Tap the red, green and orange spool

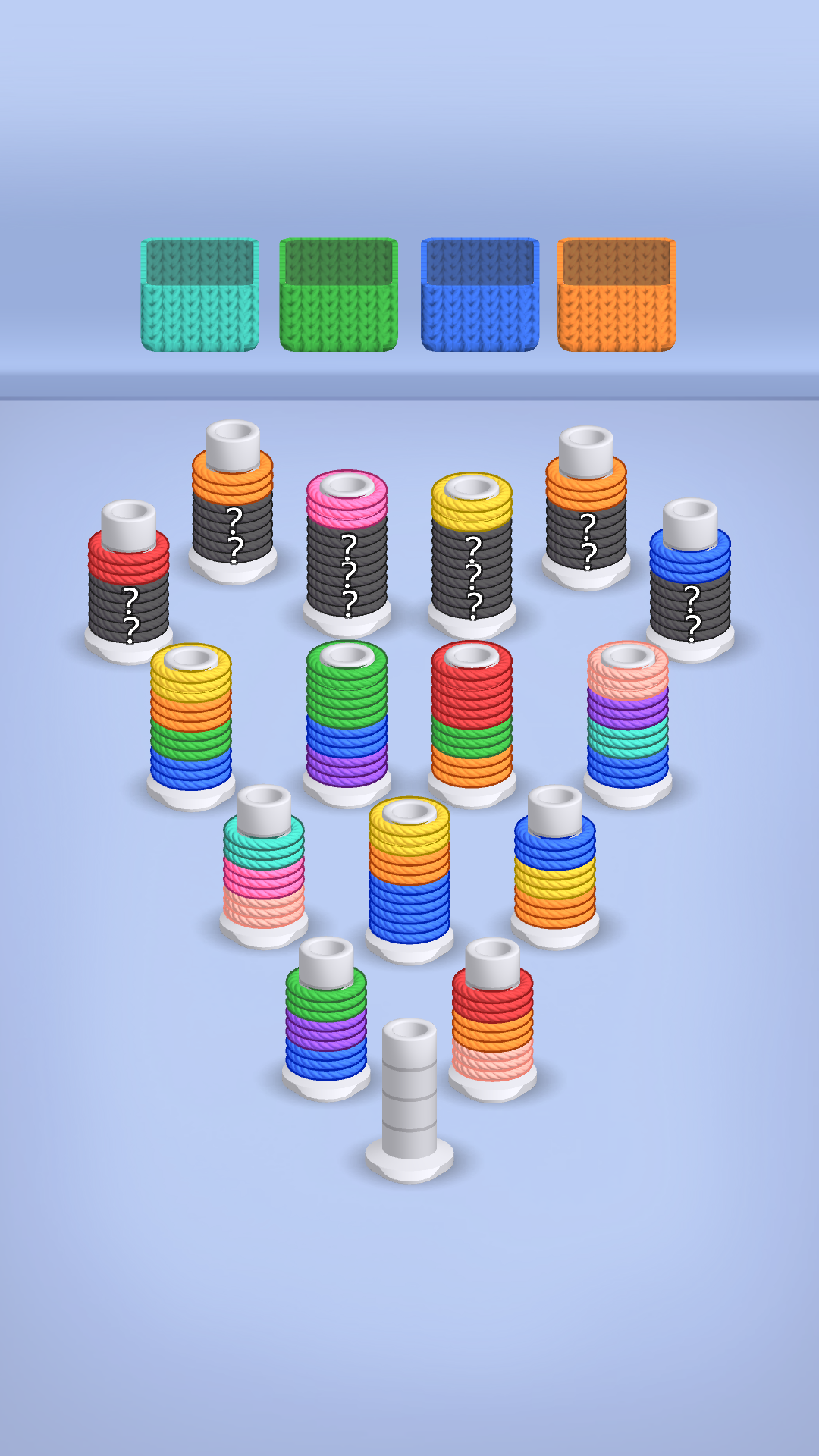point(472,717)
